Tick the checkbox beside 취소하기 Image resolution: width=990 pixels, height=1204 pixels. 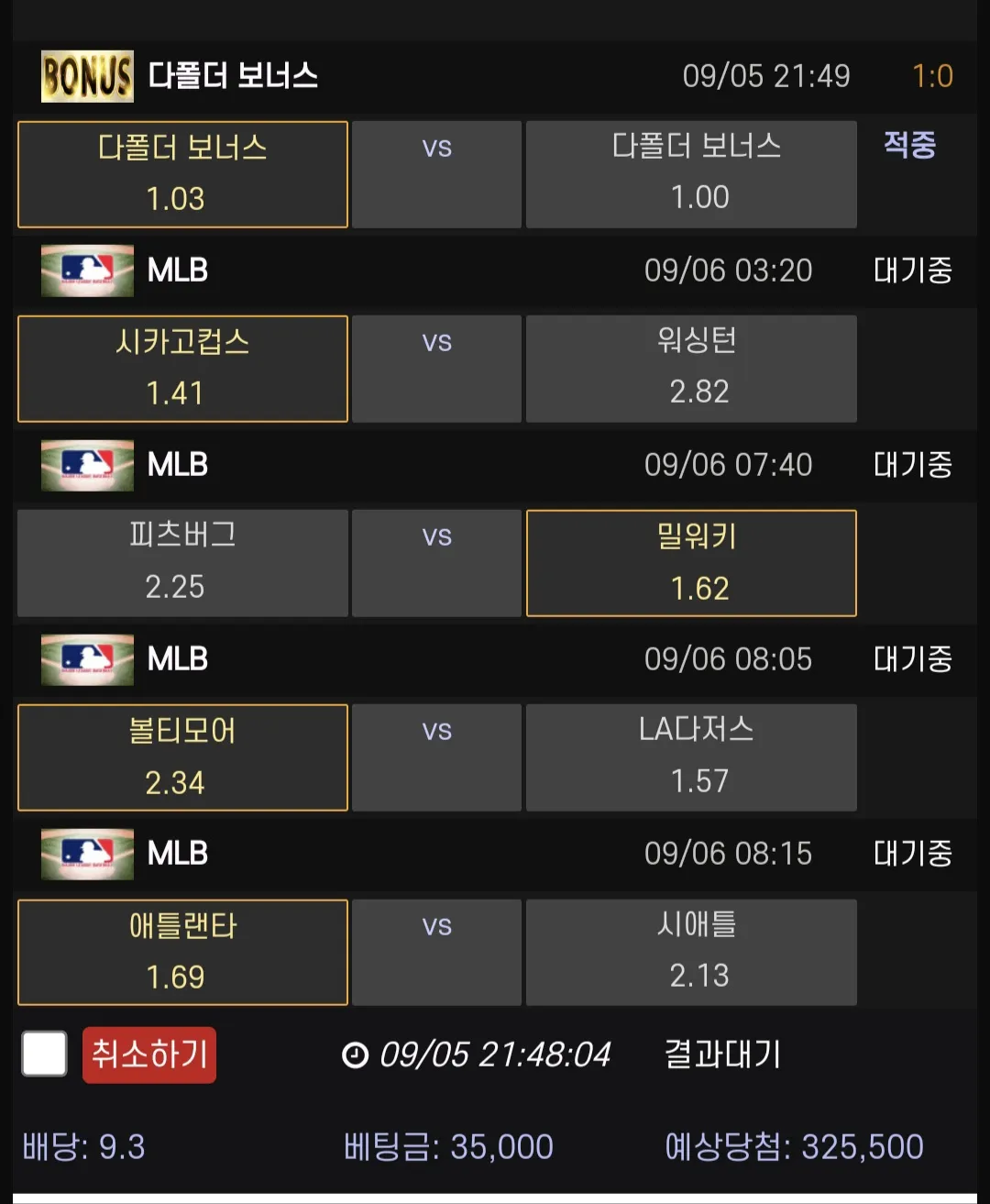point(44,1053)
